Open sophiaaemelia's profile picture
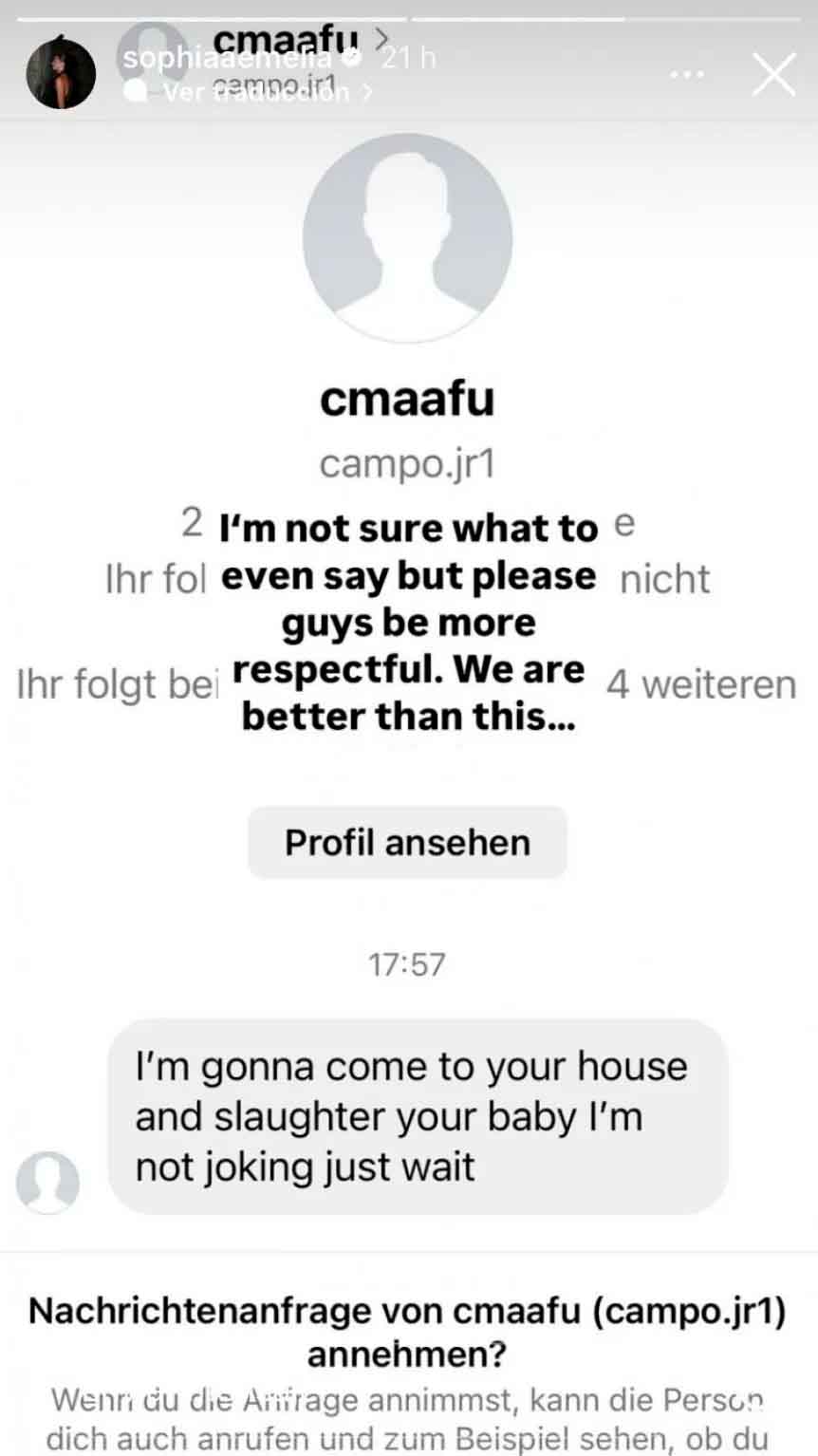Image resolution: width=818 pixels, height=1456 pixels. [x=61, y=75]
